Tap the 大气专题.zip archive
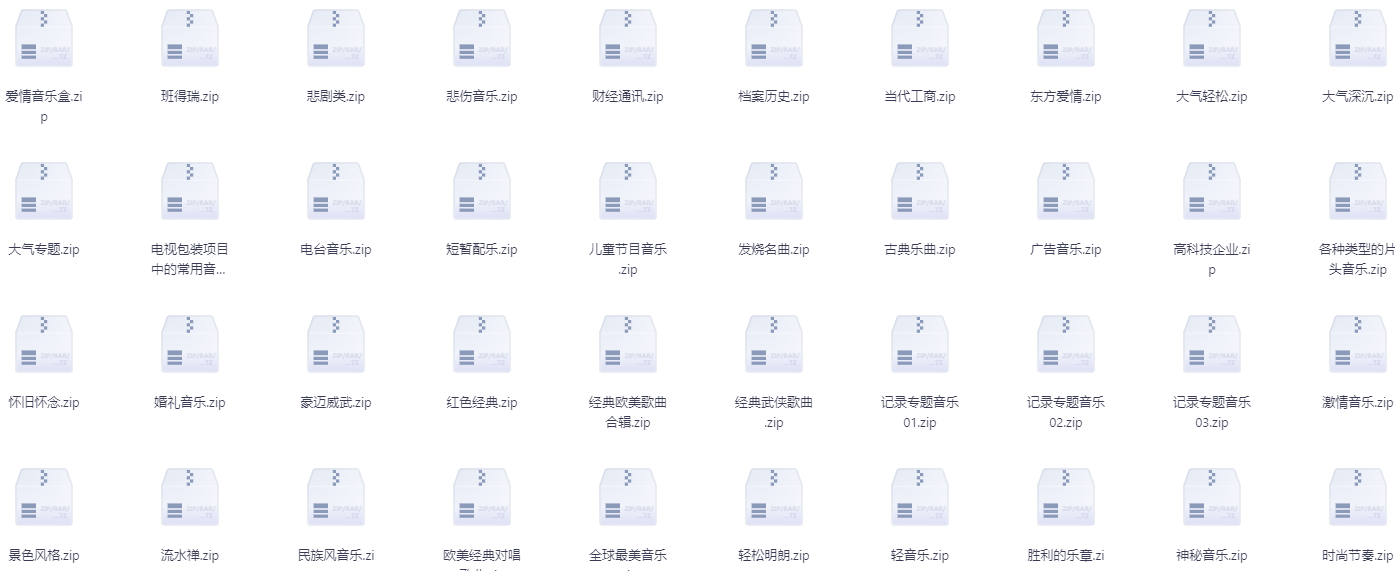 44,192
